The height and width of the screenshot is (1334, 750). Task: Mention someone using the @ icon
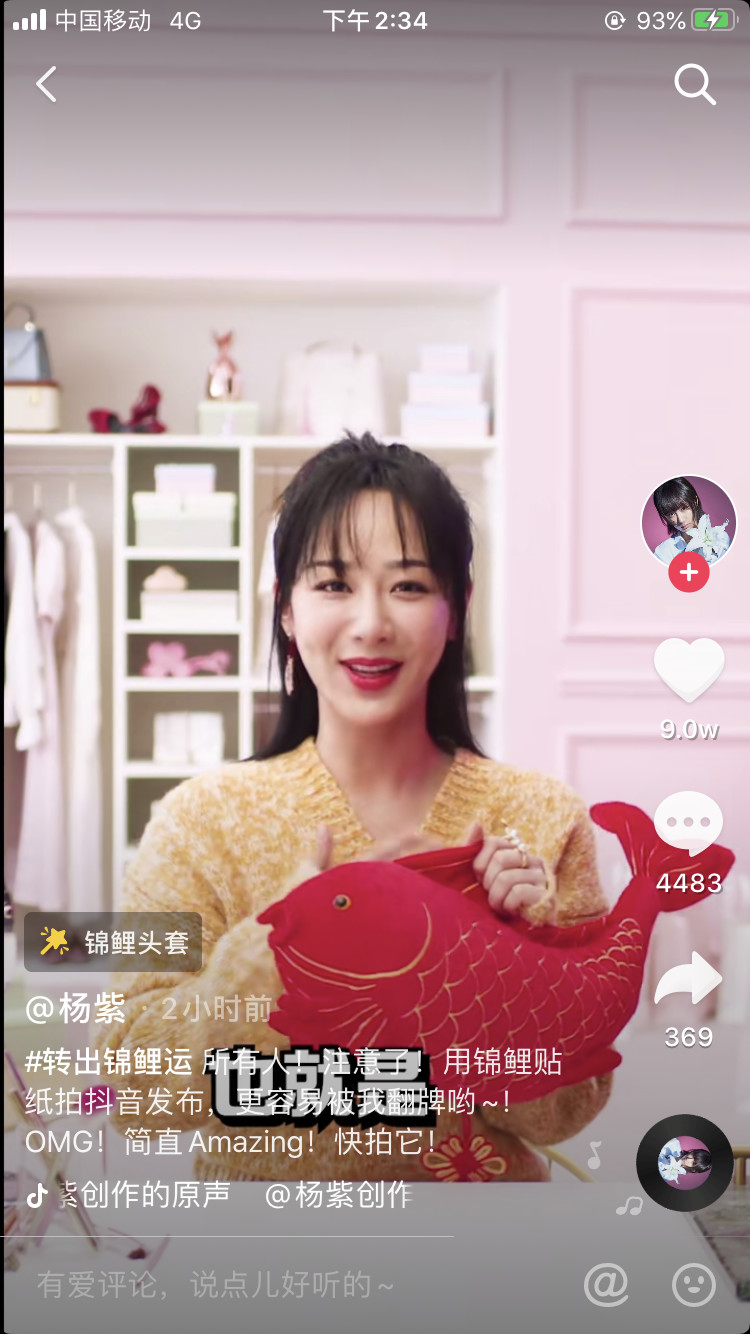click(x=606, y=1284)
